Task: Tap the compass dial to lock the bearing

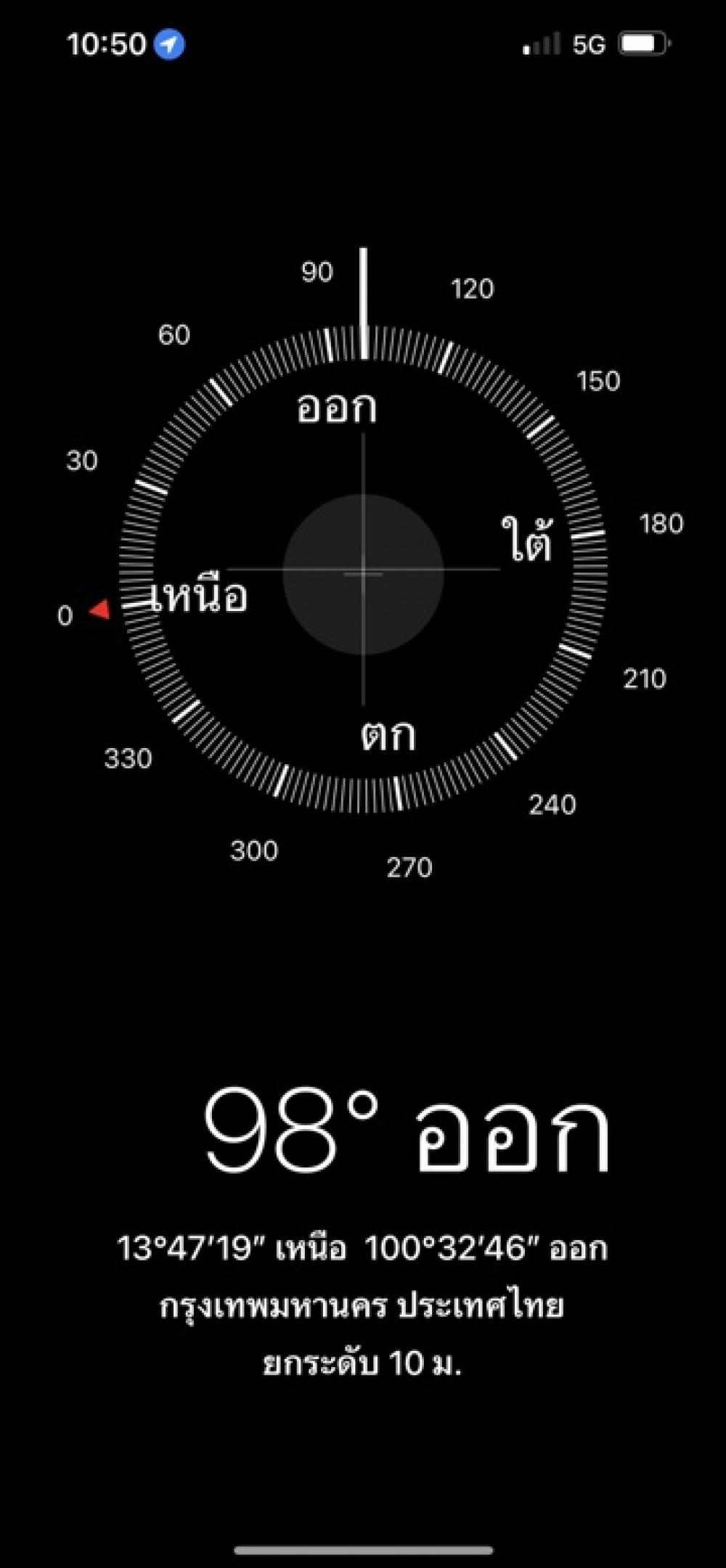Action: pos(363,572)
